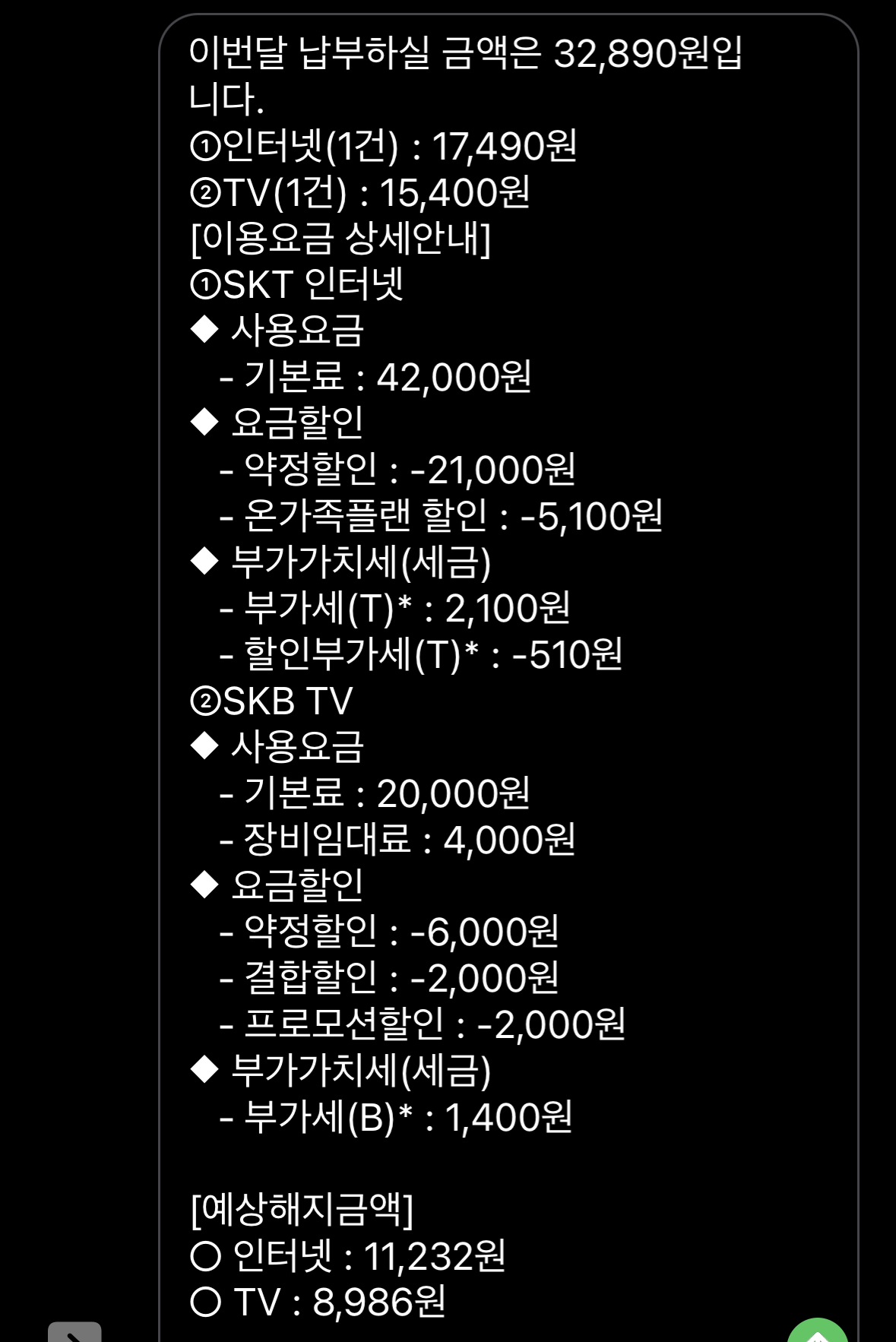Expand the gray chevron beside the input

tap(74, 1334)
